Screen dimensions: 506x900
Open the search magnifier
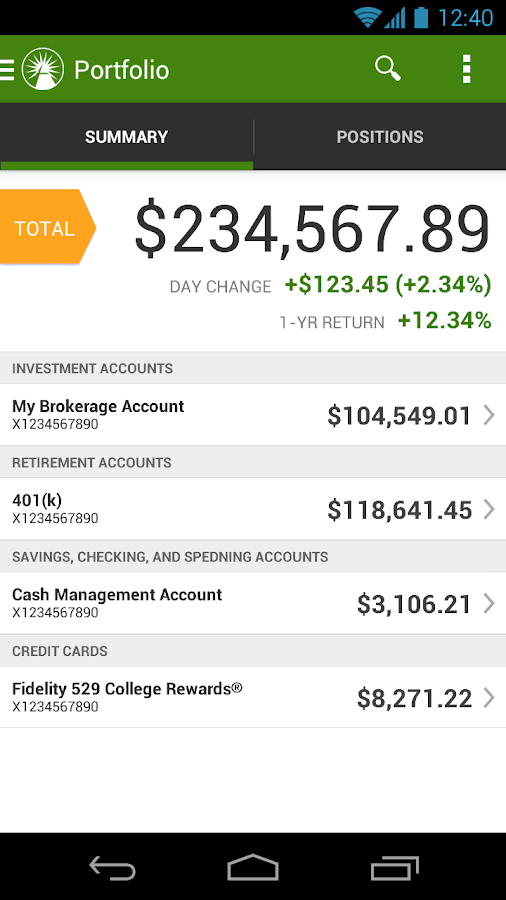388,69
